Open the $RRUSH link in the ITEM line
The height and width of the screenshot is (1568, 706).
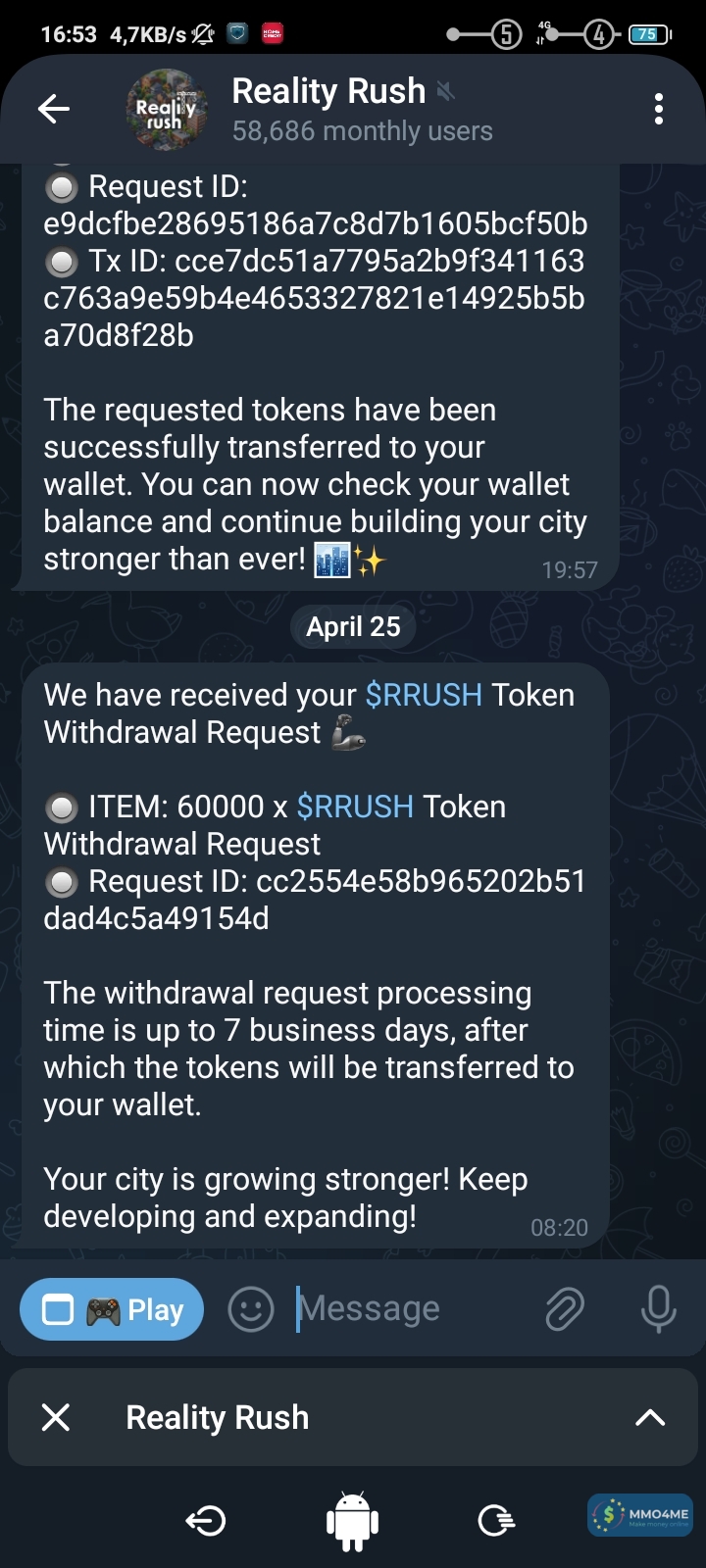pyautogui.click(x=355, y=807)
